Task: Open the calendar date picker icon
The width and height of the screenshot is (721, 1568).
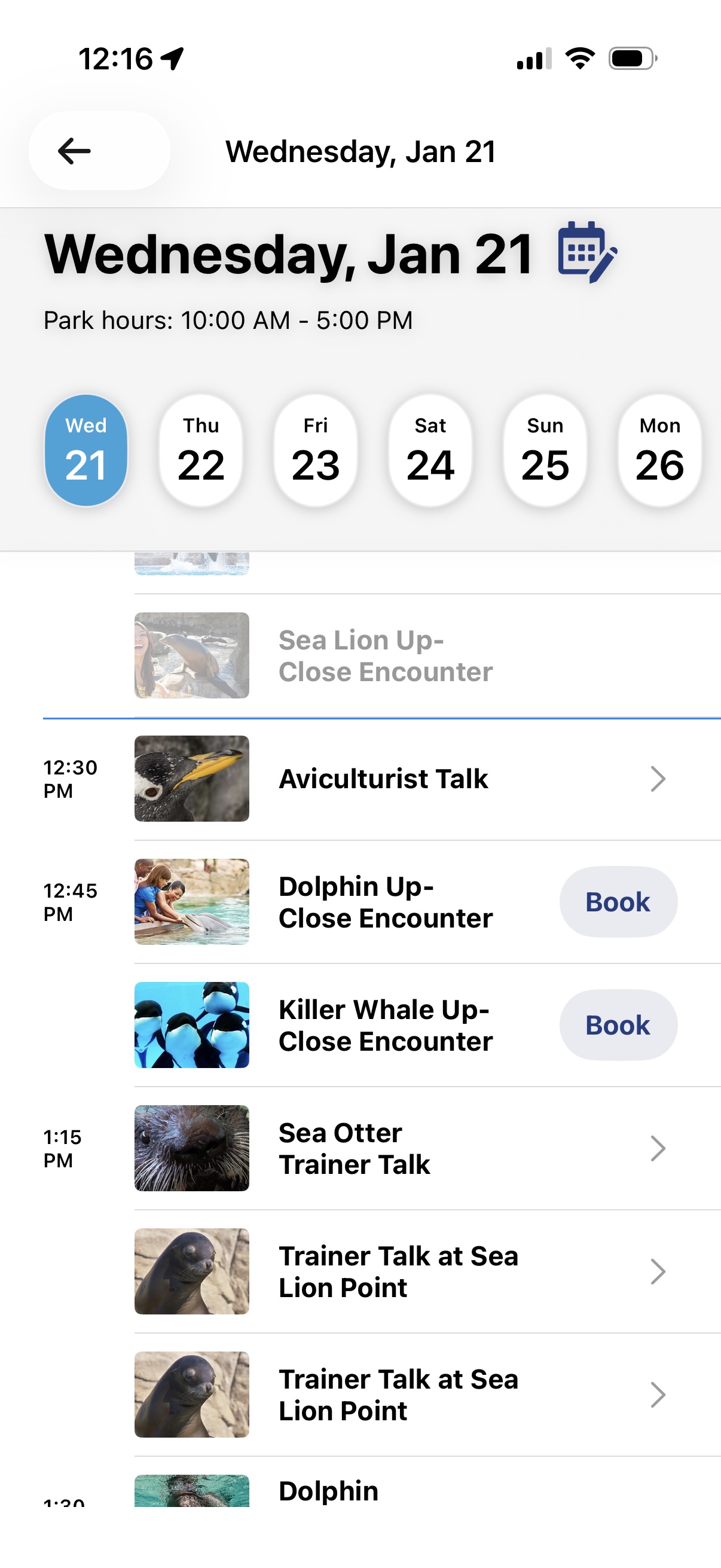Action: tap(586, 252)
